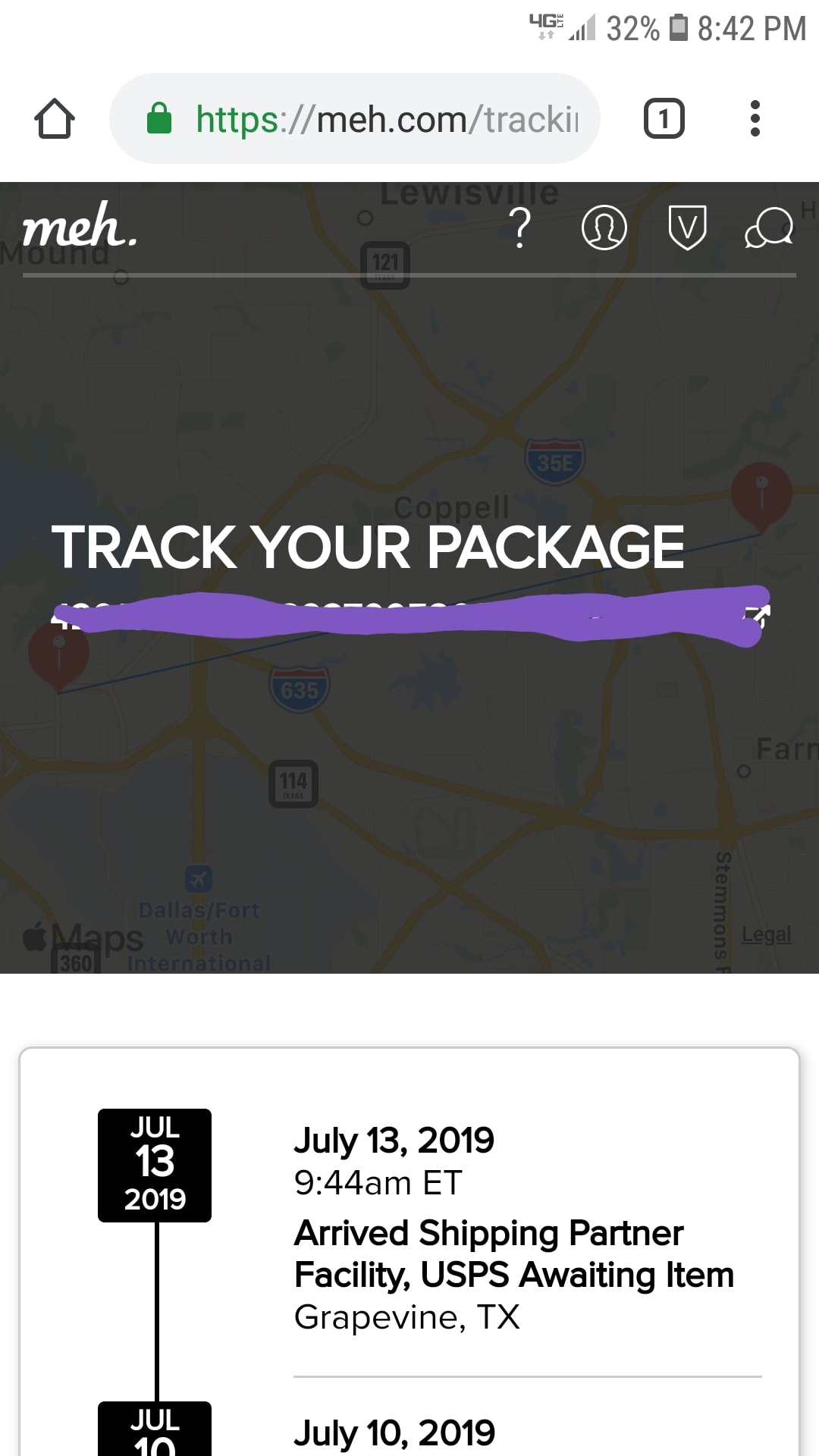Screen dimensions: 819x1456
Task: Go to the browser home page
Action: coord(55,119)
